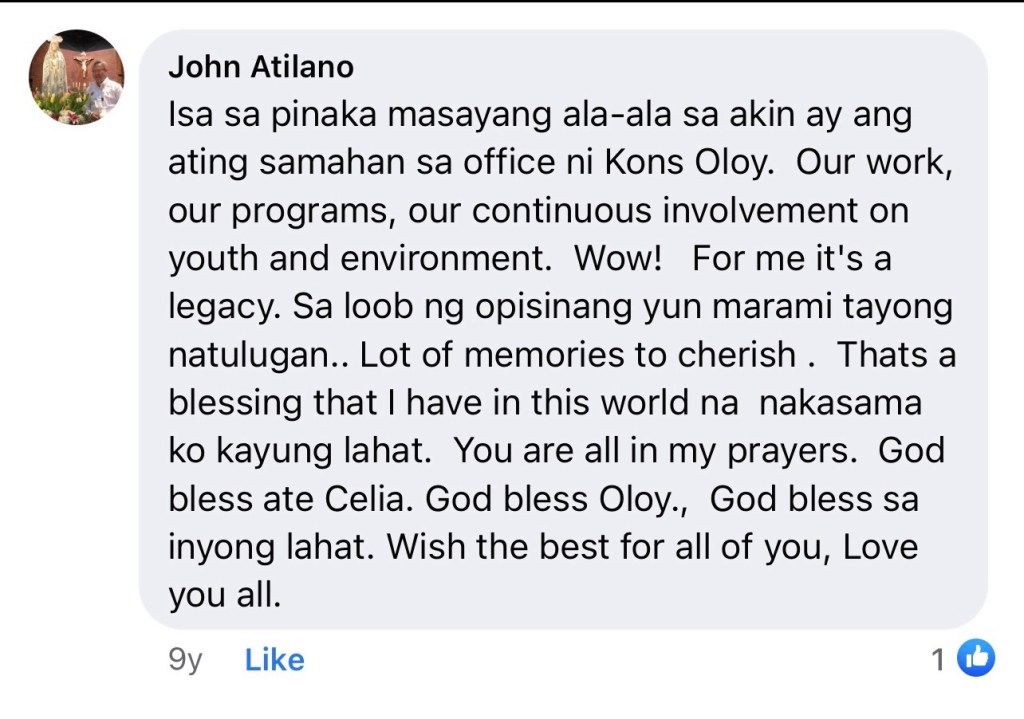
Task: Open John Atilano's profile via name
Action: 260,67
